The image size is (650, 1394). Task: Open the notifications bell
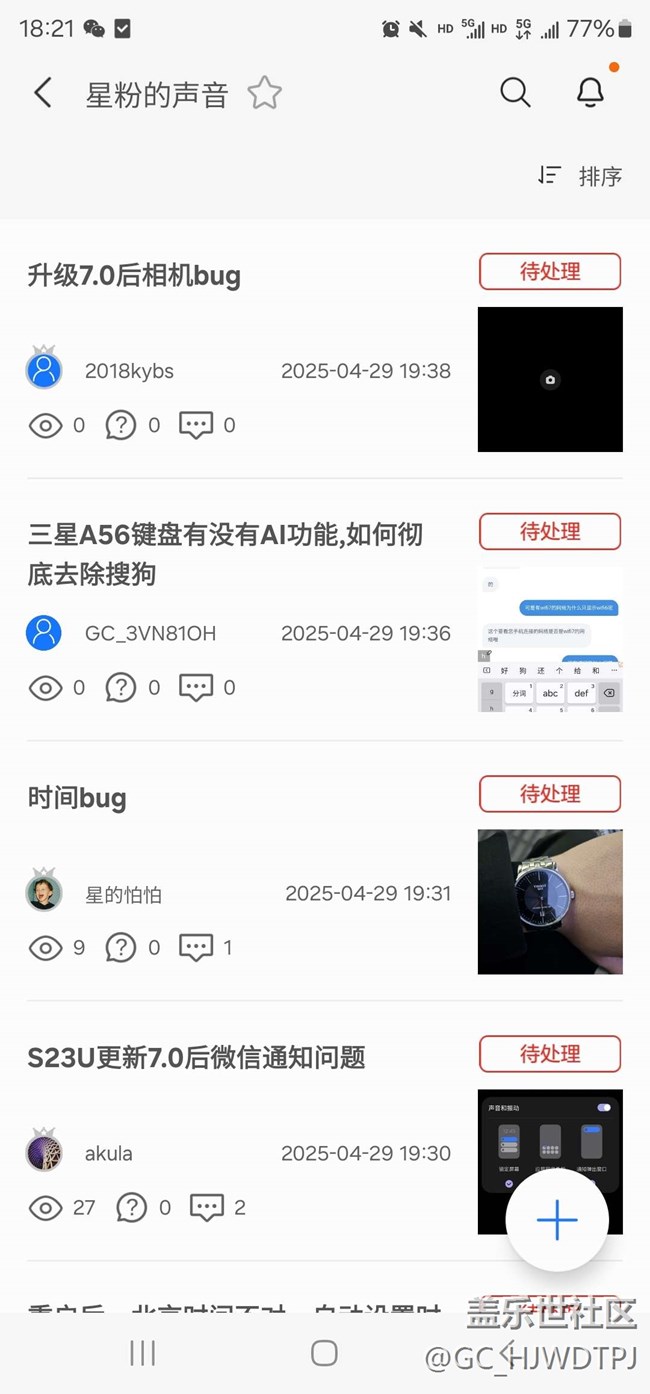(590, 93)
